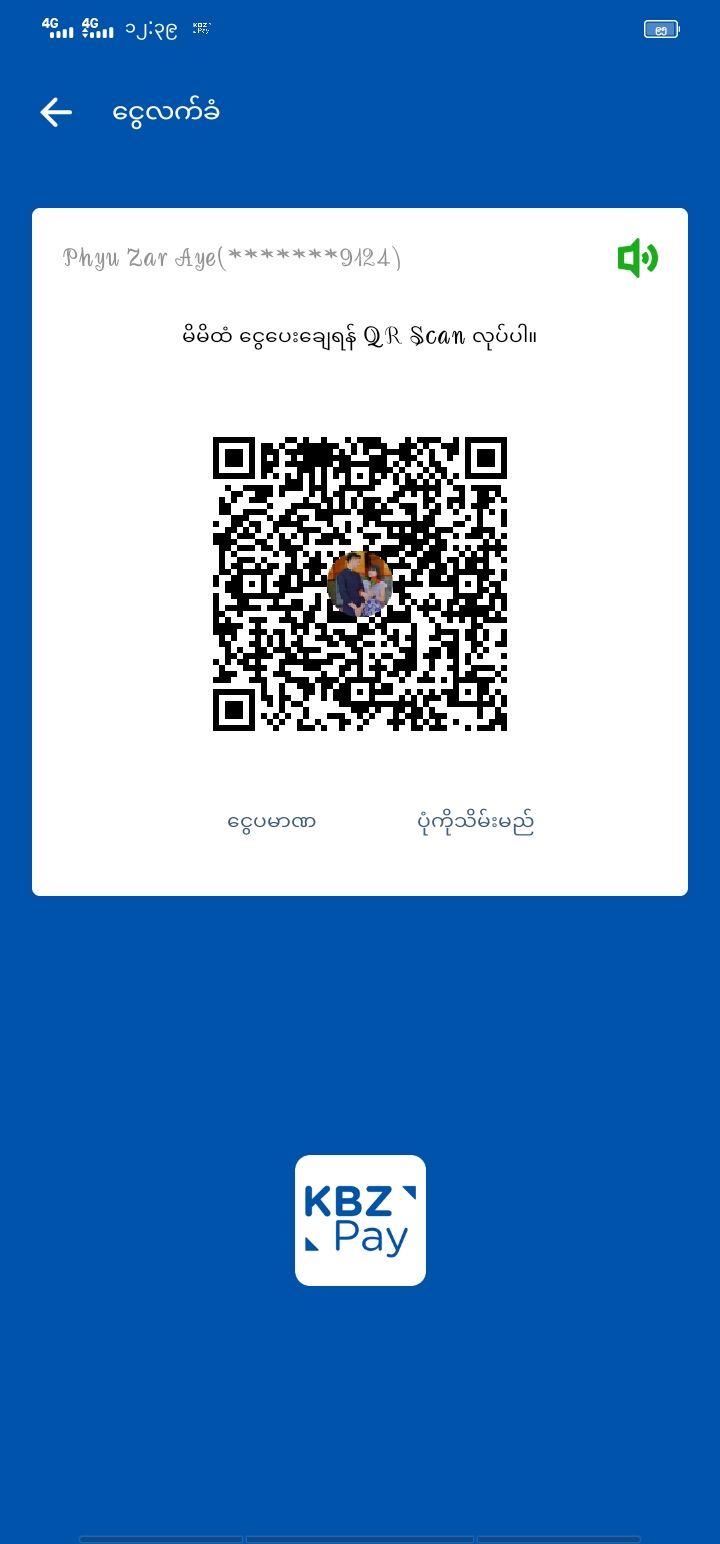Go back using the top-left arrow
Image resolution: width=720 pixels, height=1544 pixels.
coord(56,112)
